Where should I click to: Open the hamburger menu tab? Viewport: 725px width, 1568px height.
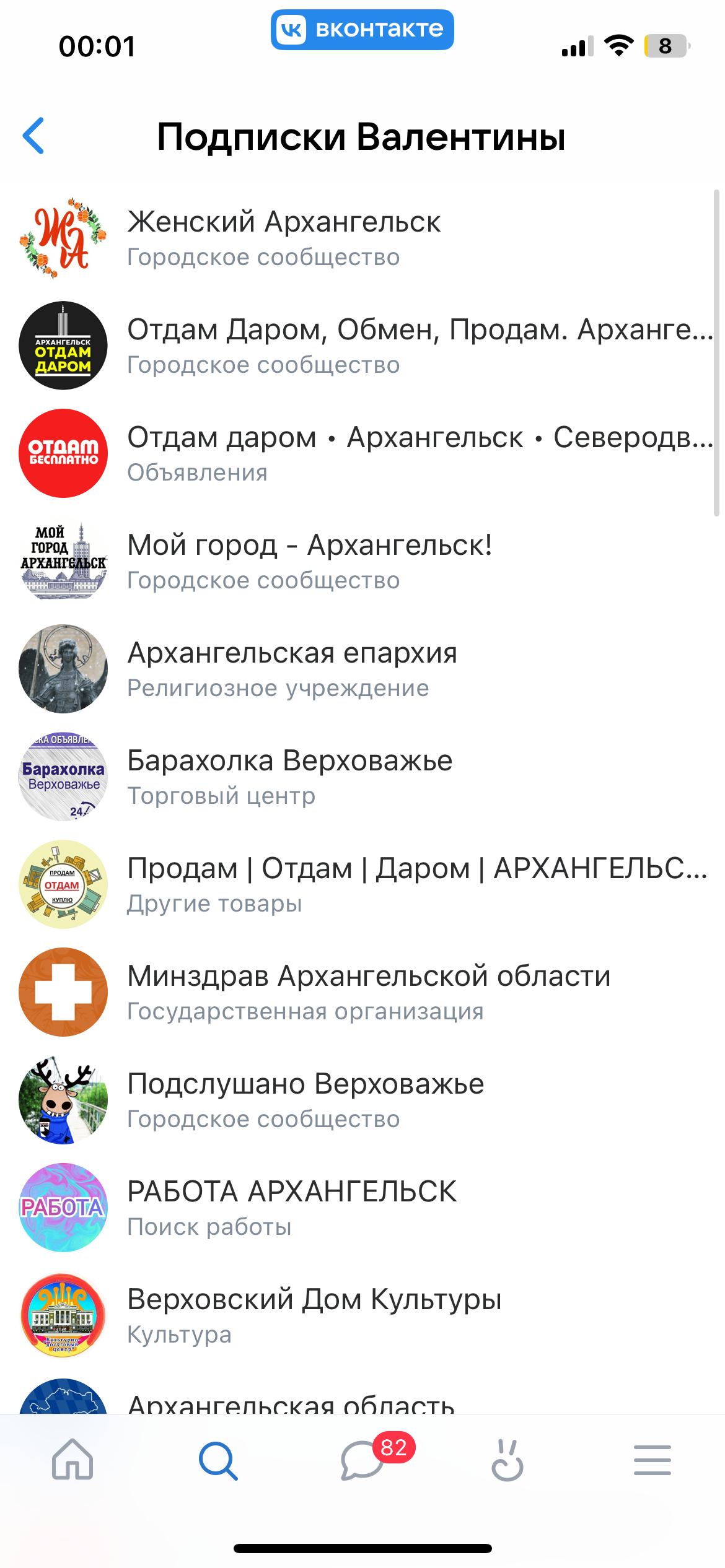pos(652,1460)
